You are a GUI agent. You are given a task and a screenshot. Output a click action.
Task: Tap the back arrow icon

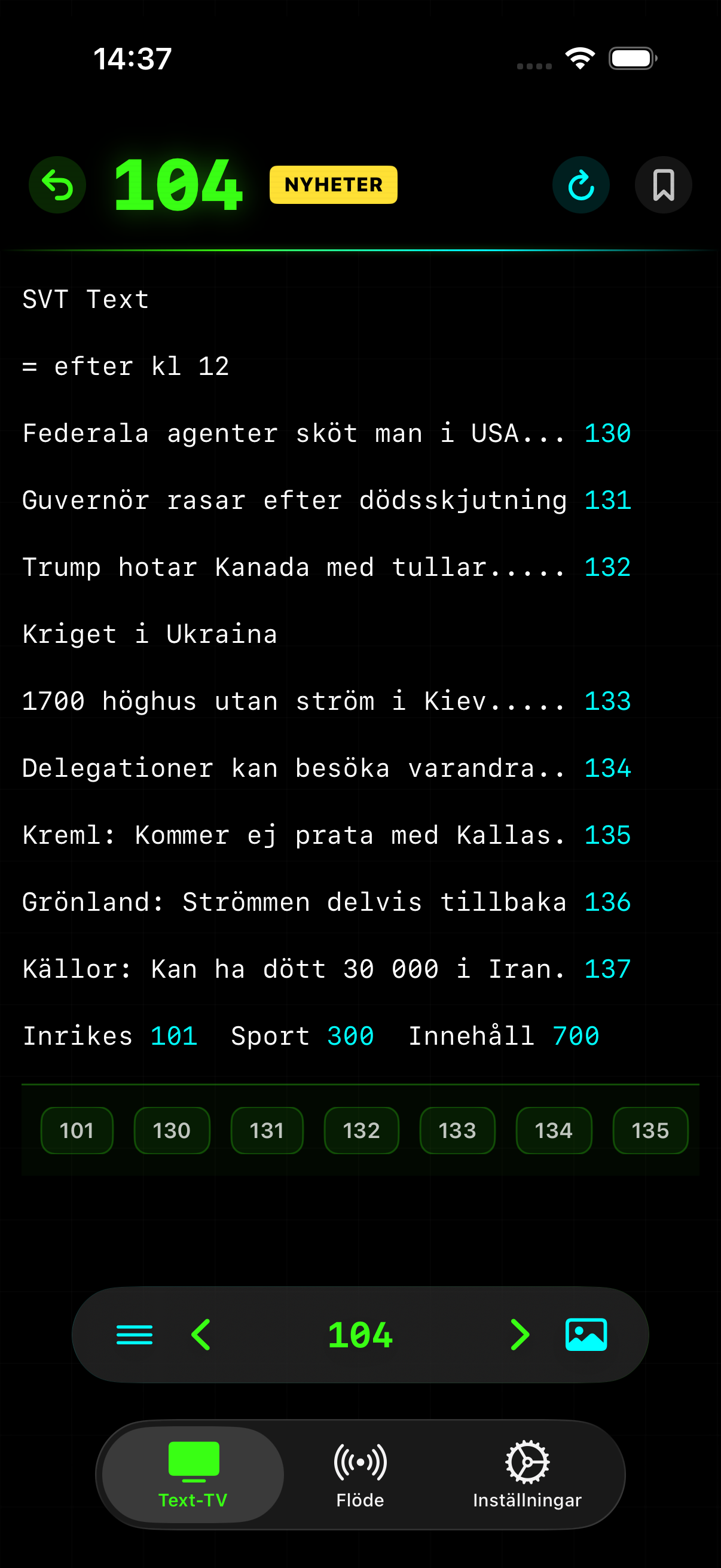[x=57, y=185]
